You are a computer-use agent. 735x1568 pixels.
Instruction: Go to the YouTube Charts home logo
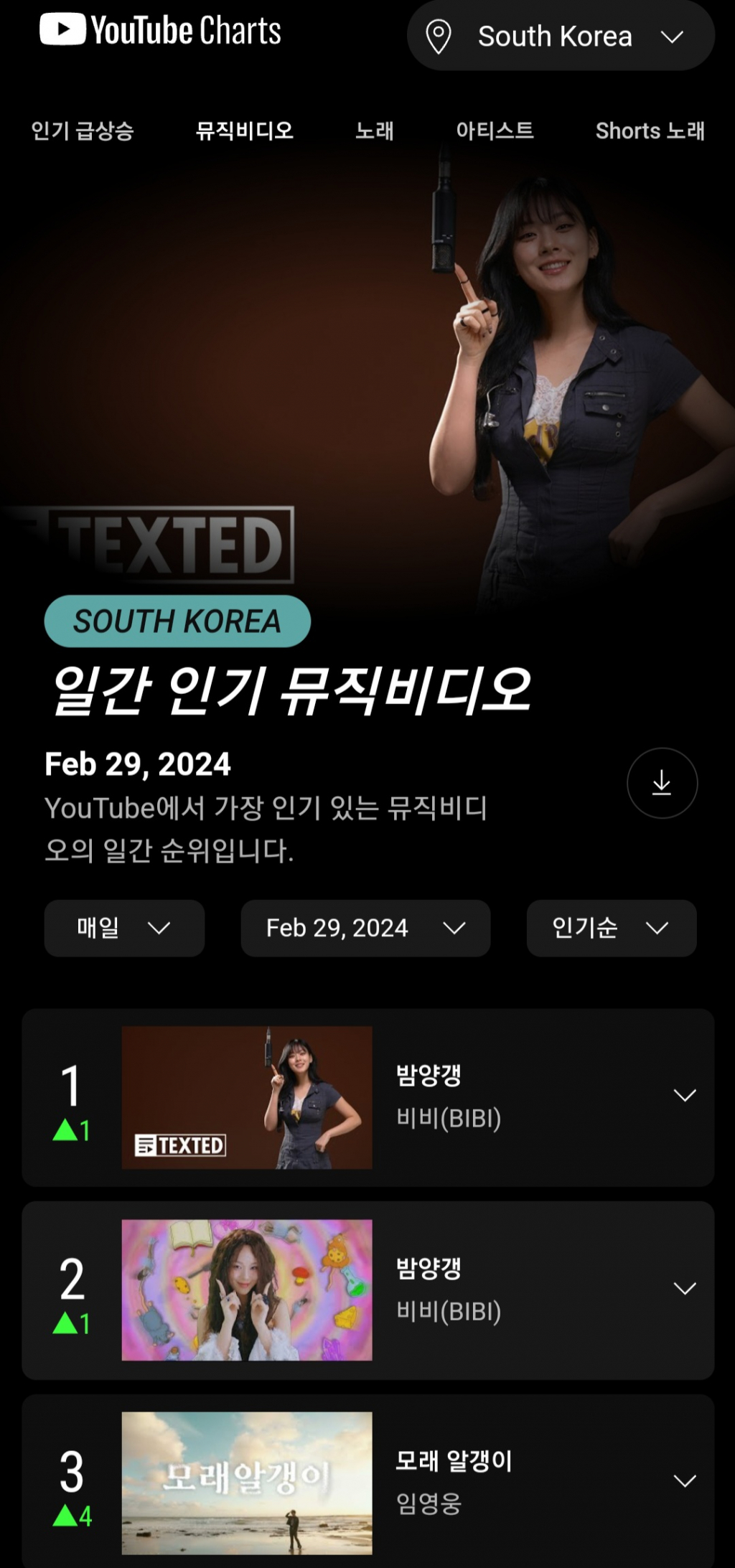coord(161,31)
